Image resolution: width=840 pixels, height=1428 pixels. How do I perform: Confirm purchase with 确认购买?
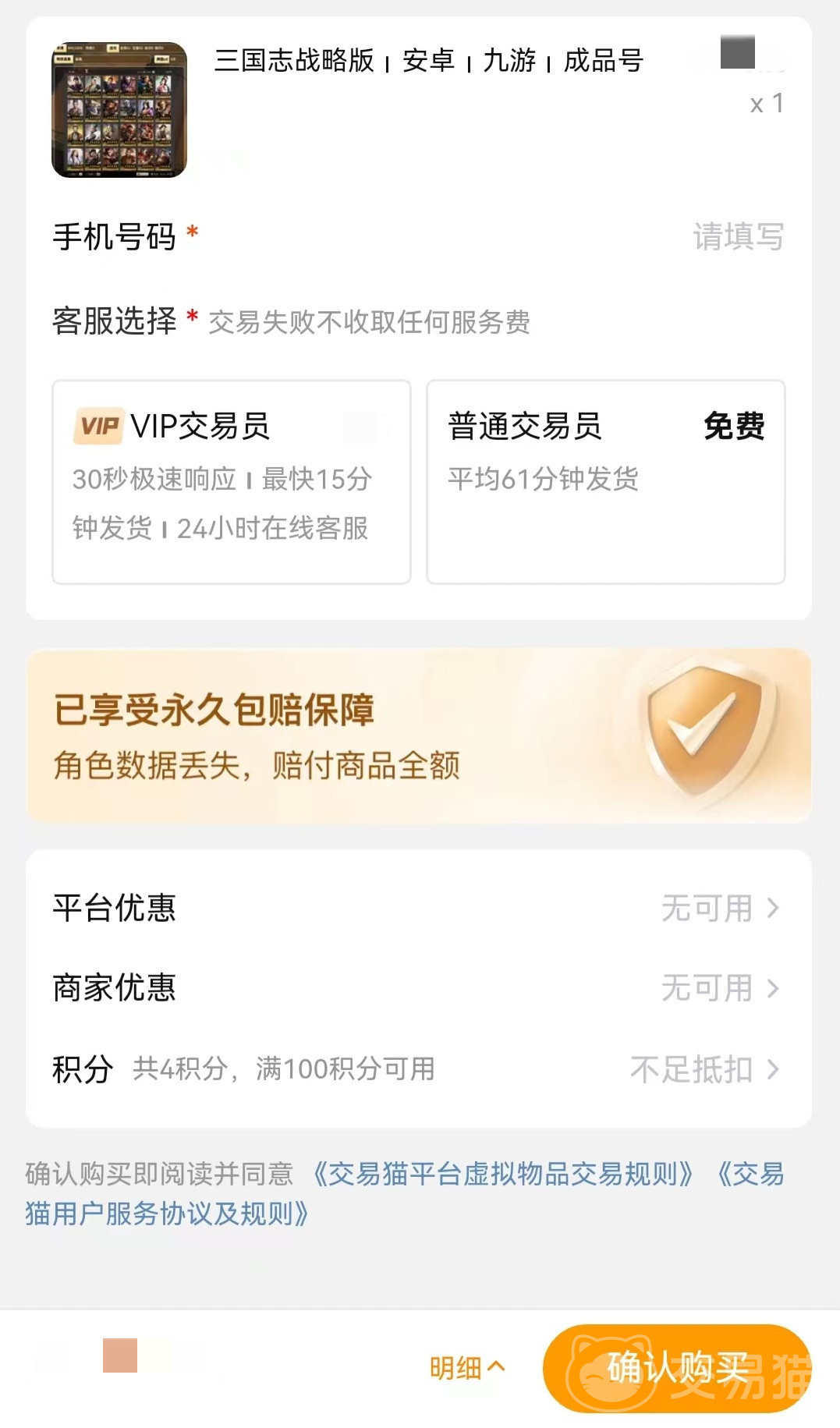[x=676, y=1367]
